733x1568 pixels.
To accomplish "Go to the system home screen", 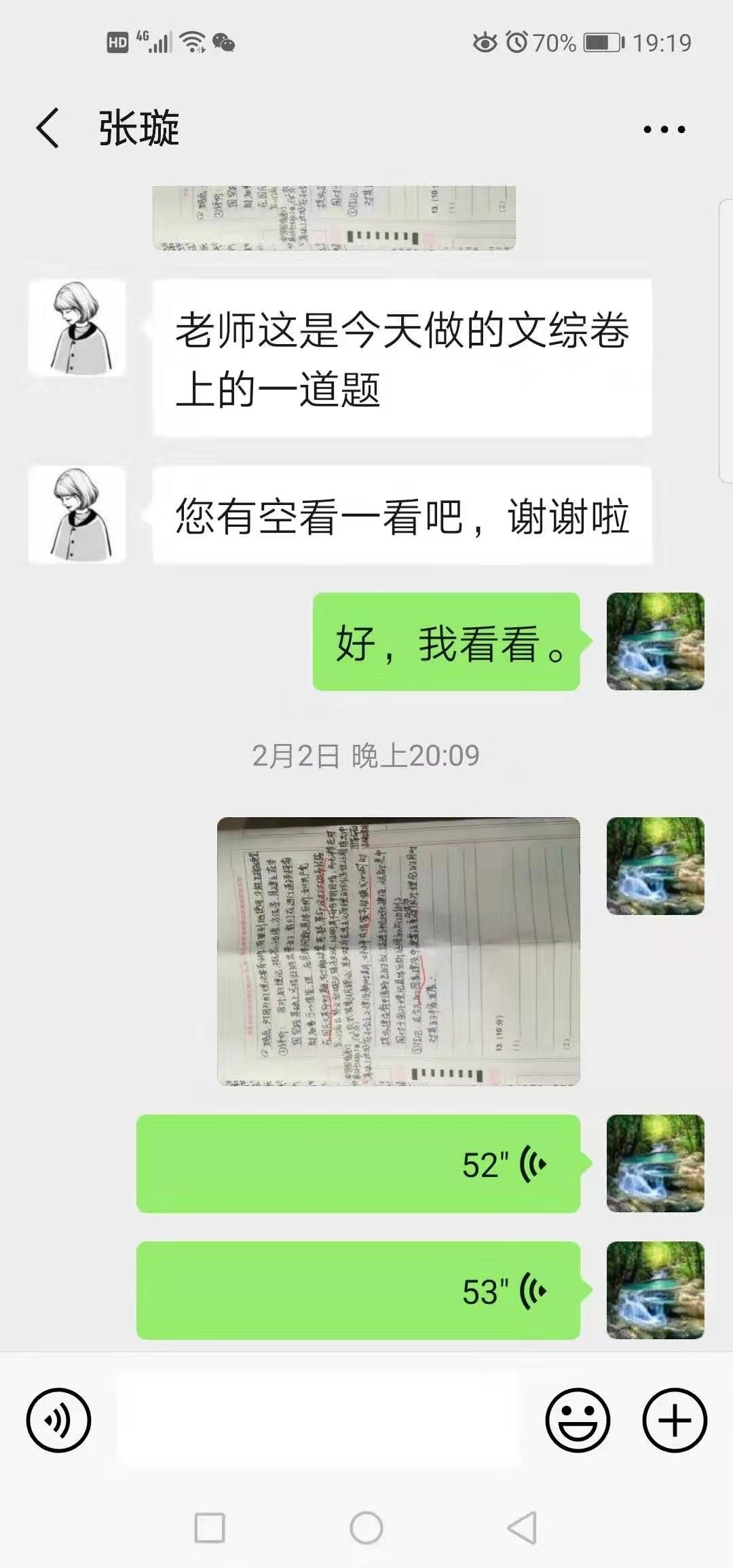I will coord(366,1529).
